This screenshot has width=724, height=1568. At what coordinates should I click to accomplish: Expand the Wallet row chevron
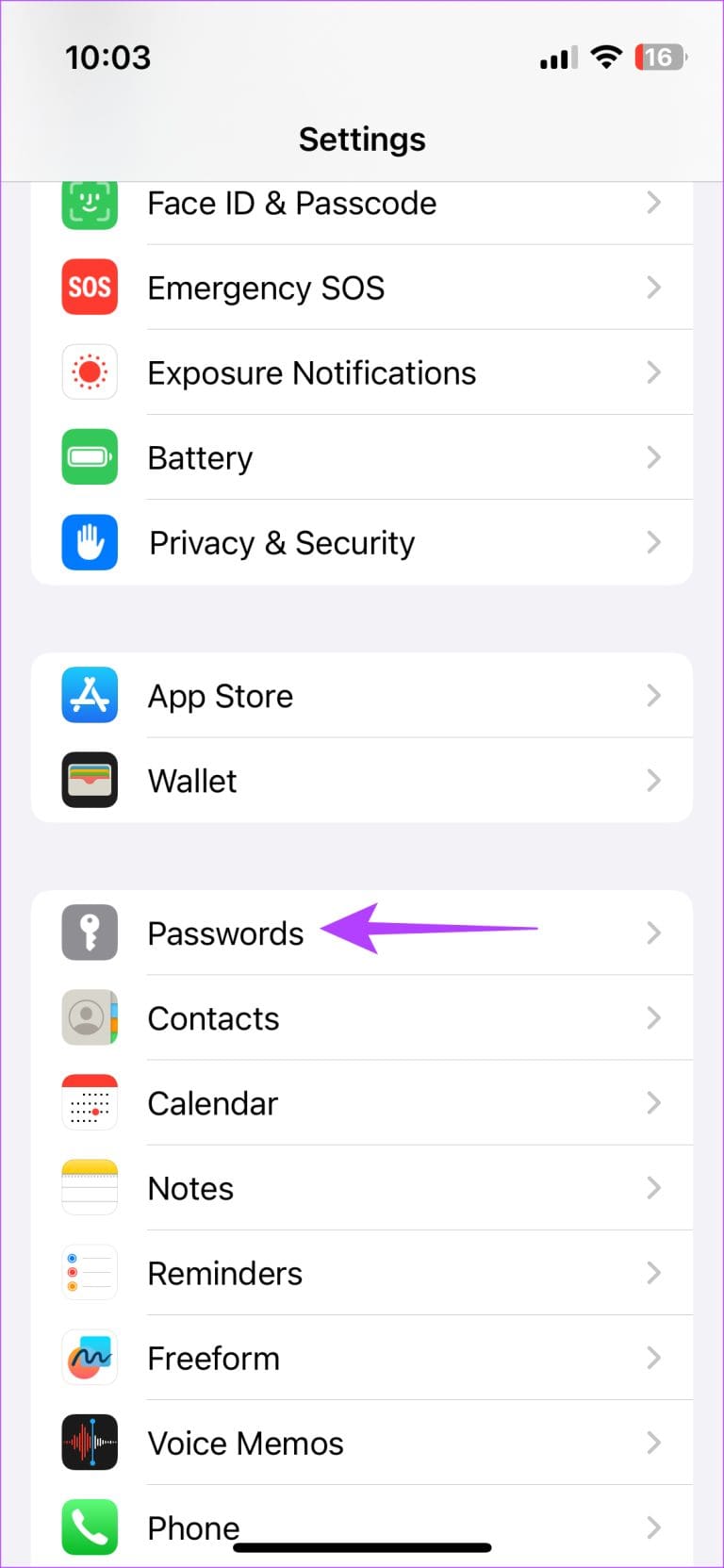tap(654, 780)
